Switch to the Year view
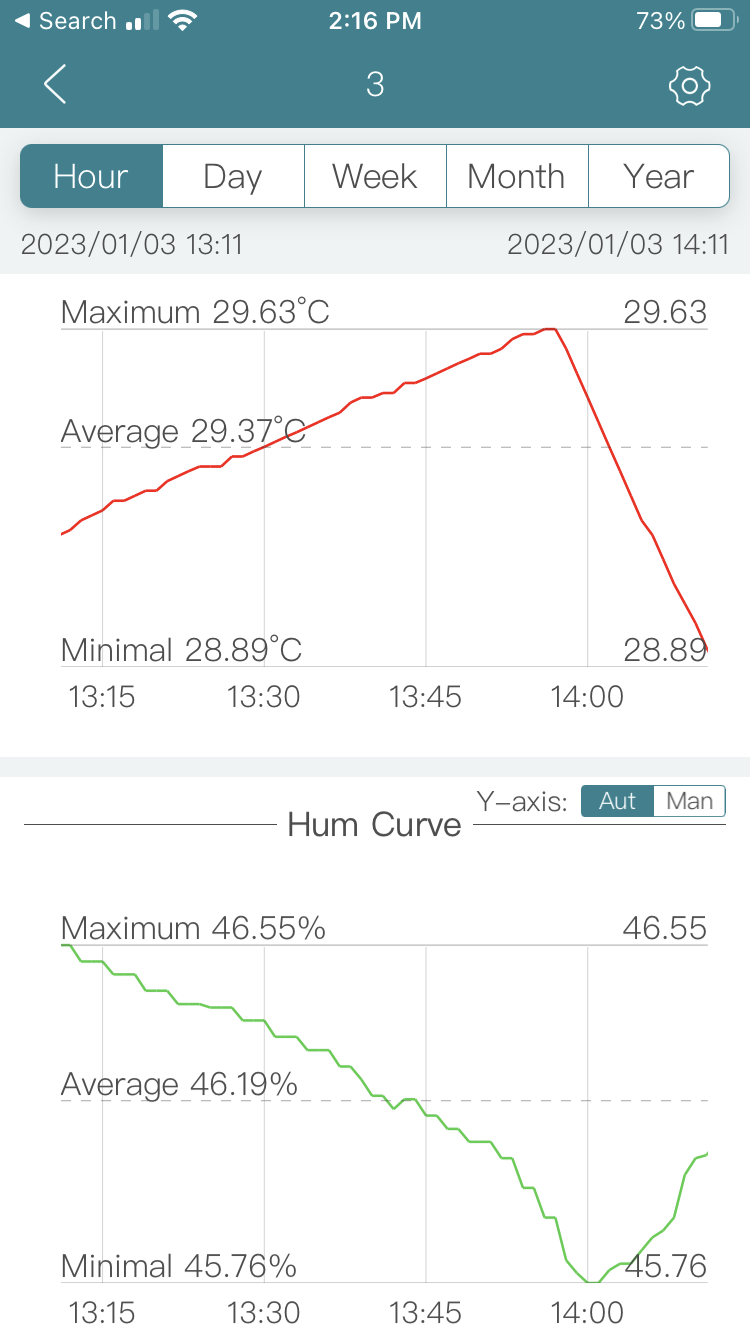Image resolution: width=750 pixels, height=1334 pixels. click(x=658, y=176)
